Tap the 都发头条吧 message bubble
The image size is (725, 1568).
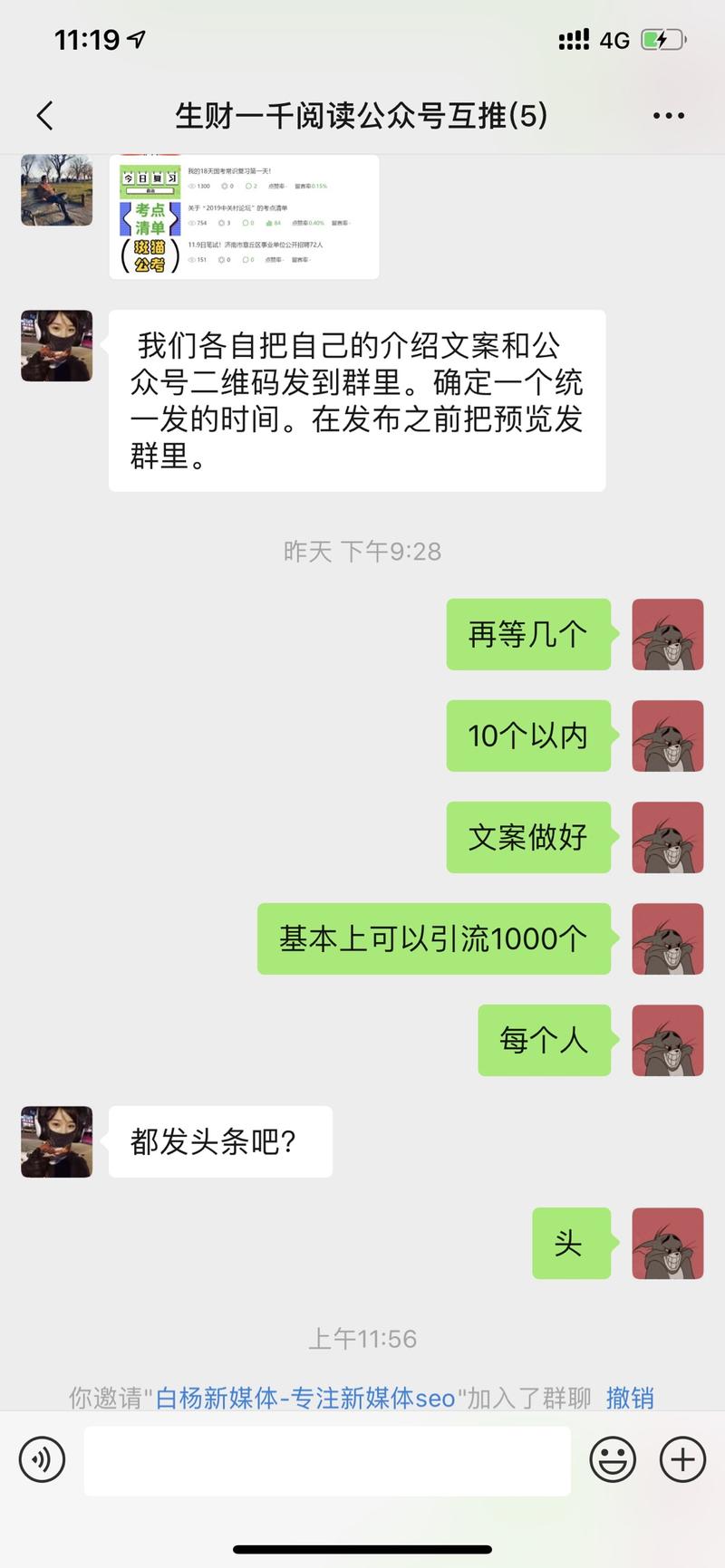point(220,1142)
